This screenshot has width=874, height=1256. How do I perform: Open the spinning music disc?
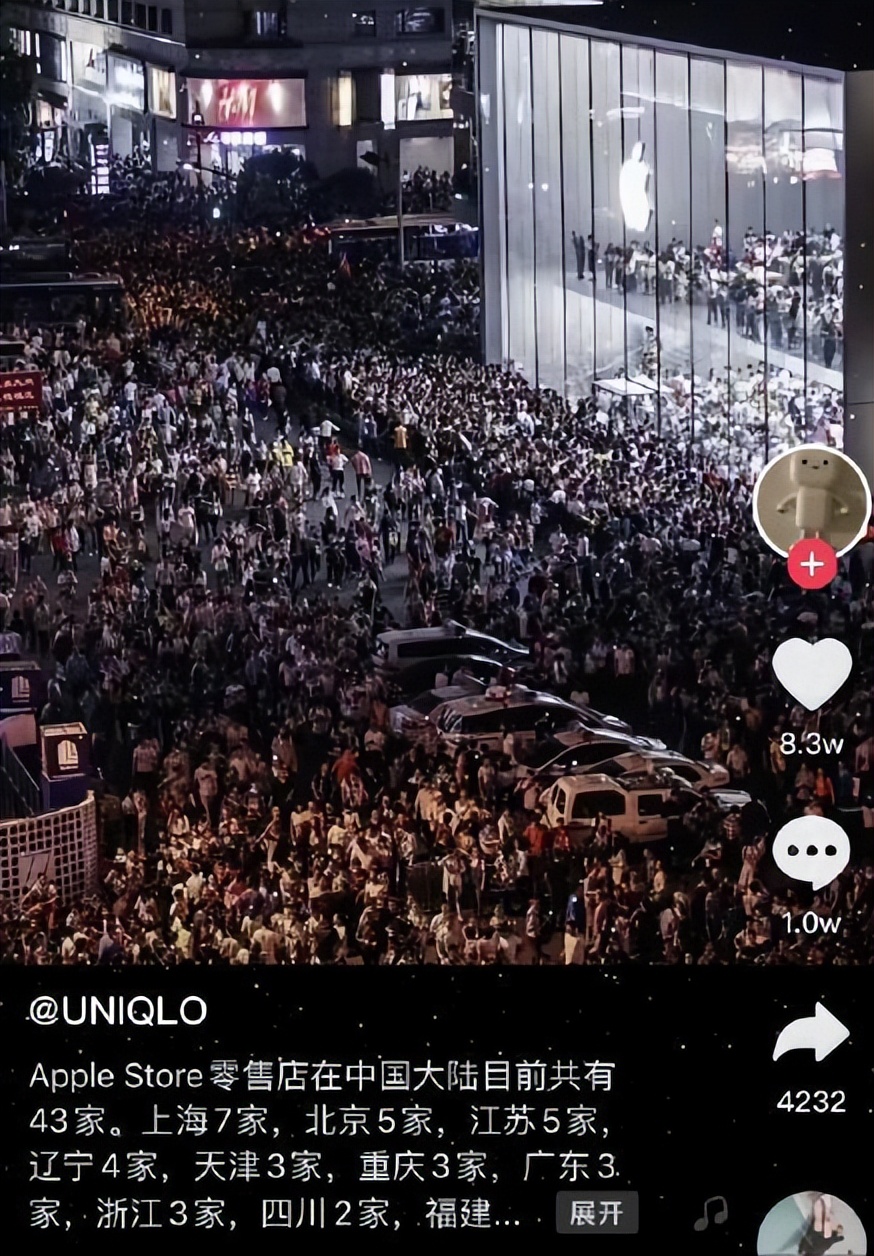pos(811,1225)
